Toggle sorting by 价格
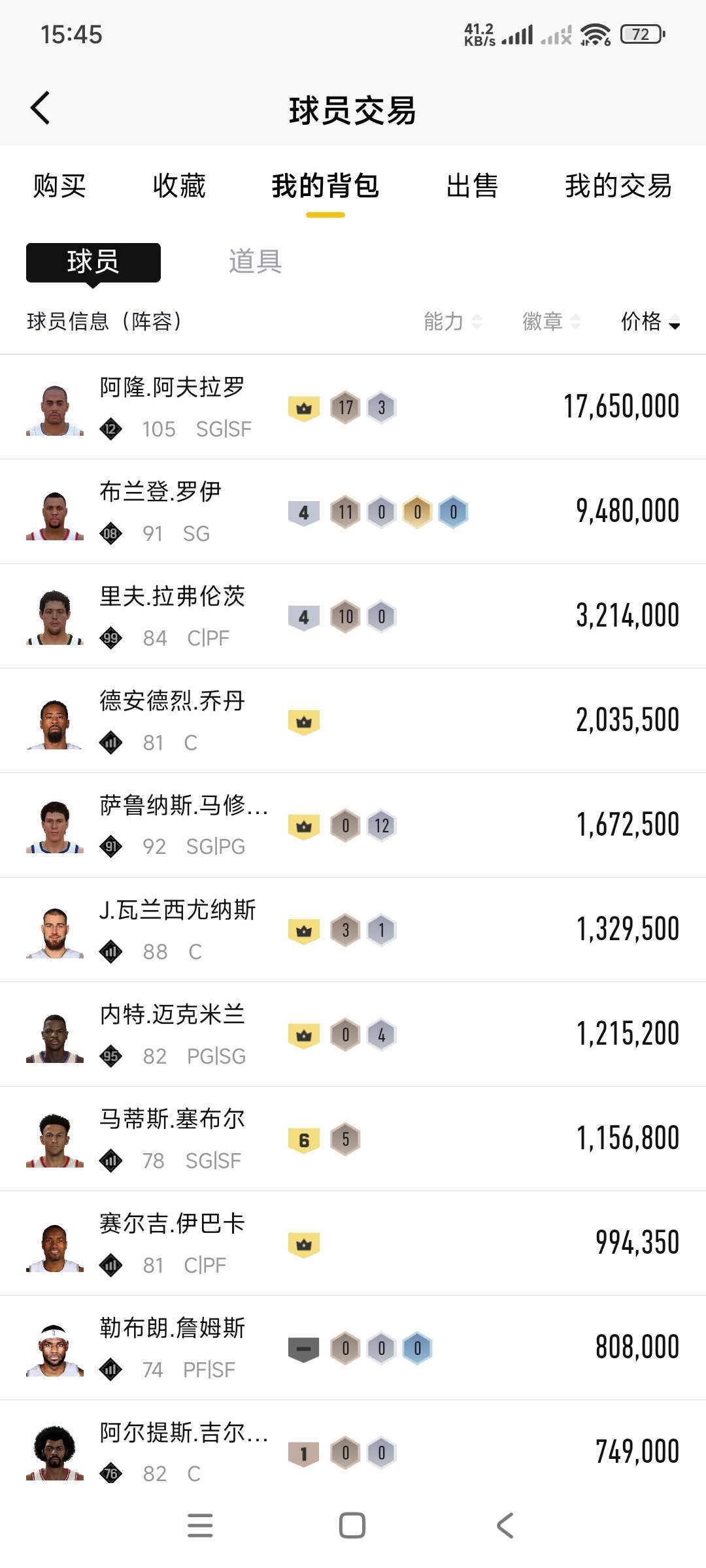This screenshot has width=706, height=1568. click(650, 321)
